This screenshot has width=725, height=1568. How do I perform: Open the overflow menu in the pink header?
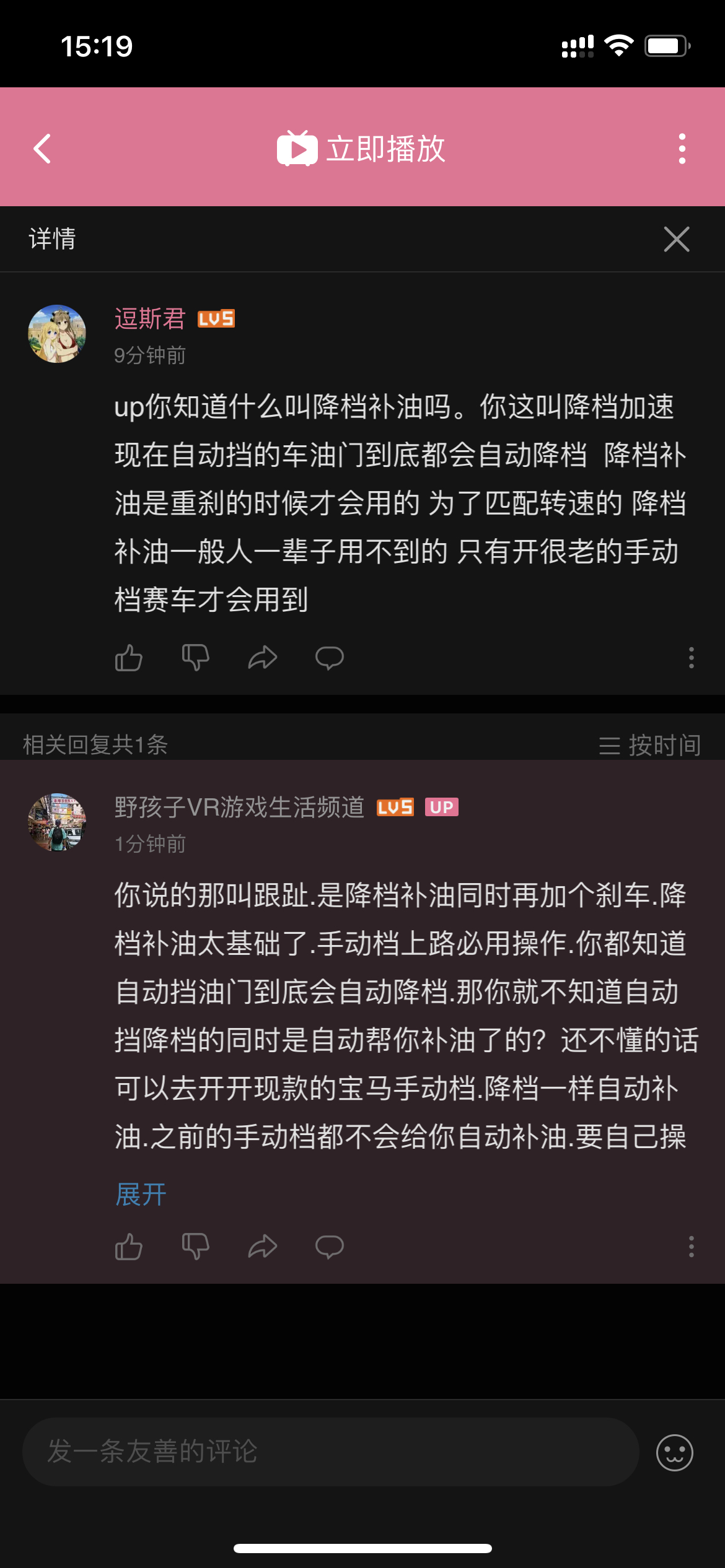point(682,149)
